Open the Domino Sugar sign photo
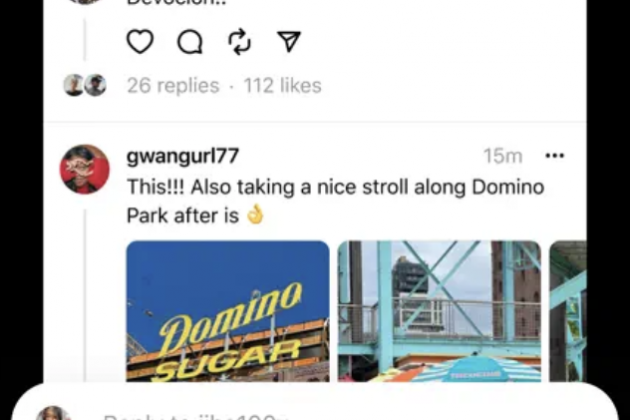The image size is (630, 420). (x=227, y=311)
